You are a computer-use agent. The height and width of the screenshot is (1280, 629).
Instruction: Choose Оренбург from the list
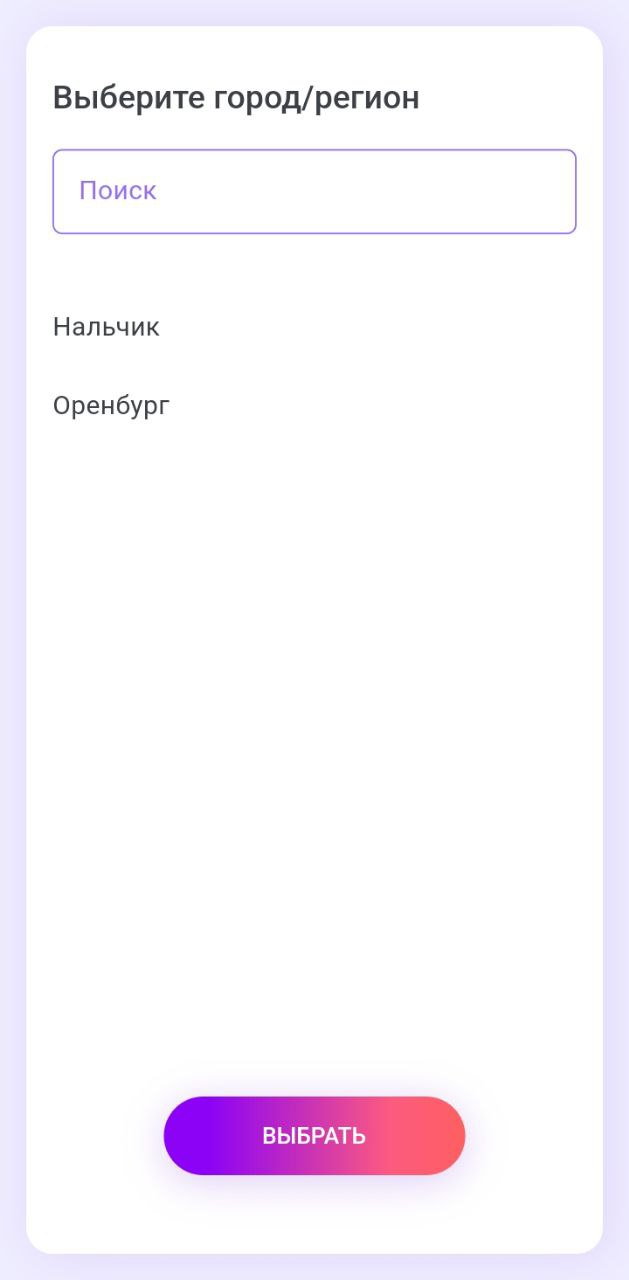(x=111, y=406)
